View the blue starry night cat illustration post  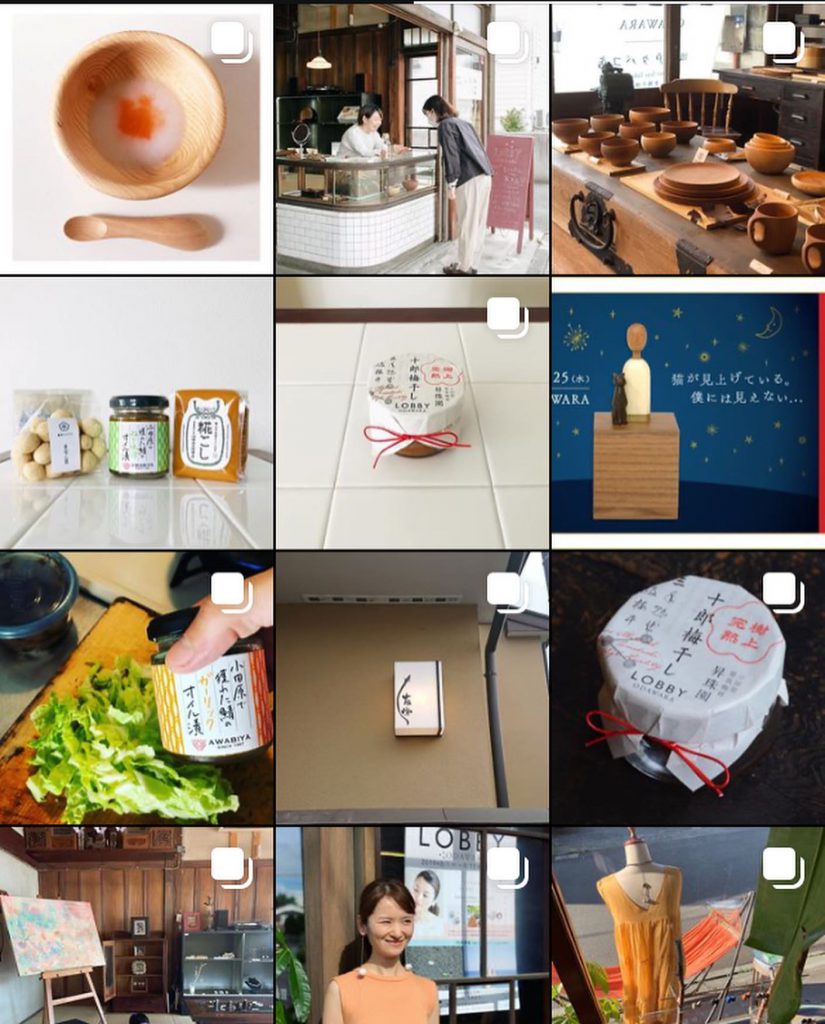click(687, 413)
